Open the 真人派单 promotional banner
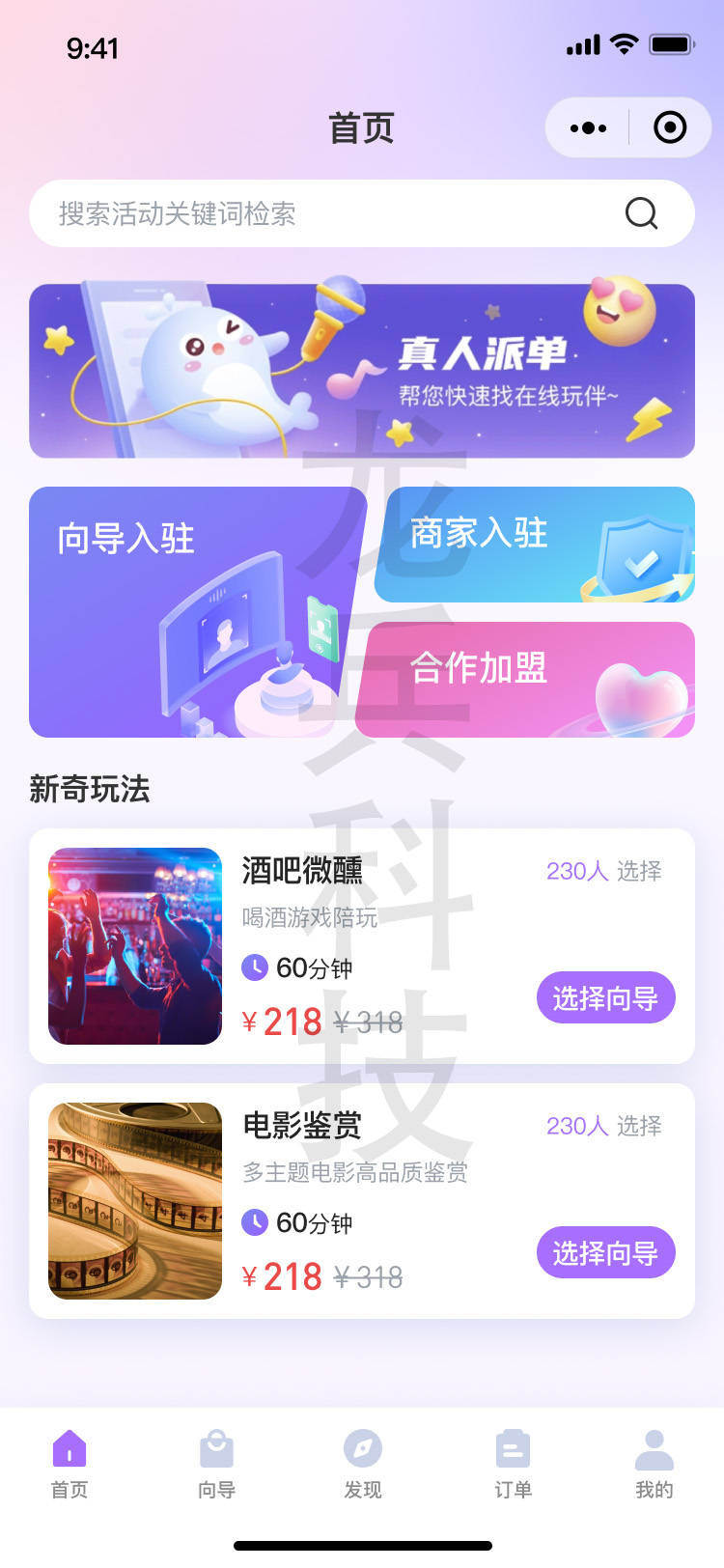The width and height of the screenshot is (724, 1568). (362, 371)
